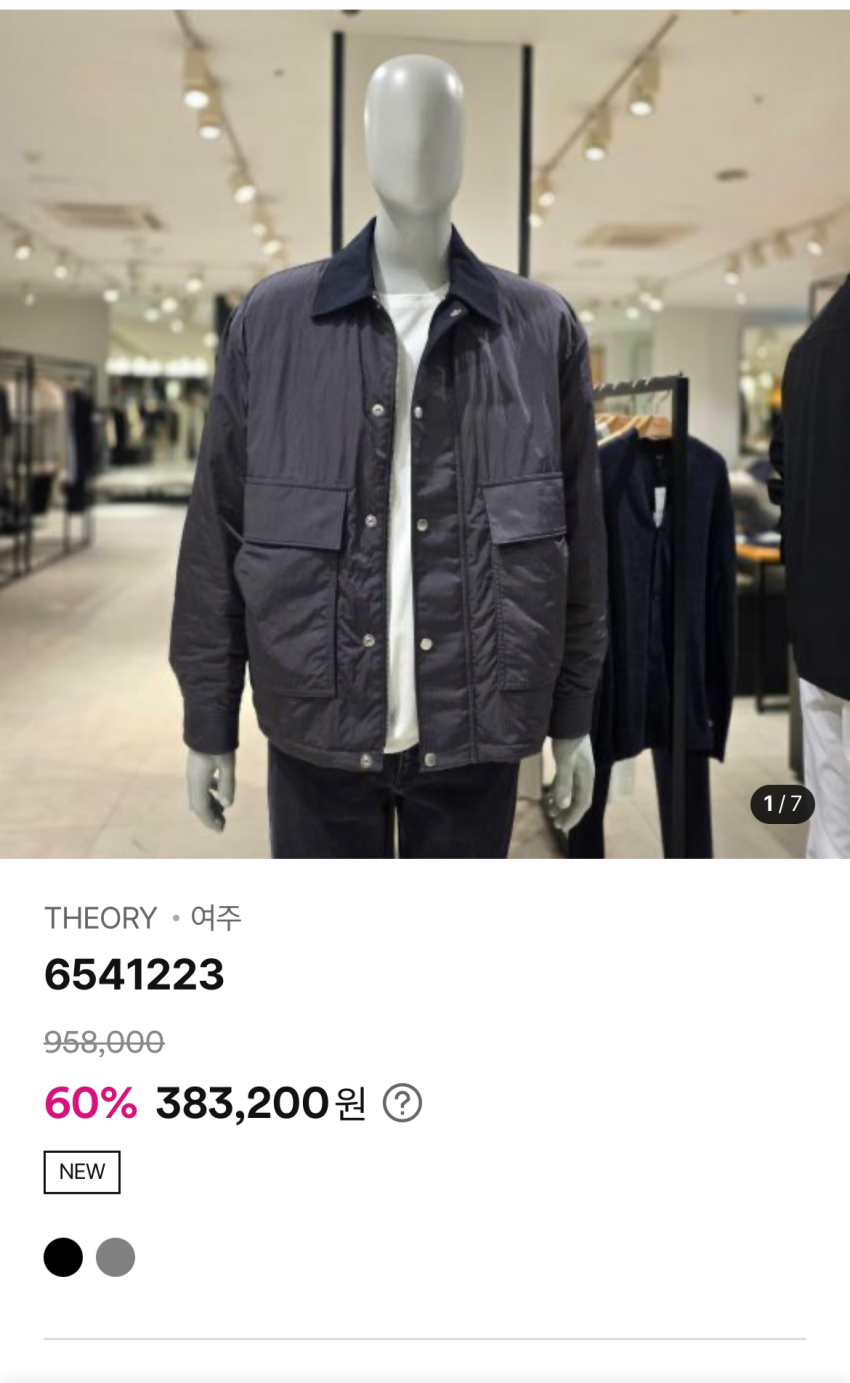Select the black color swatch
Screen dimensions: 850x1383
click(63, 1257)
